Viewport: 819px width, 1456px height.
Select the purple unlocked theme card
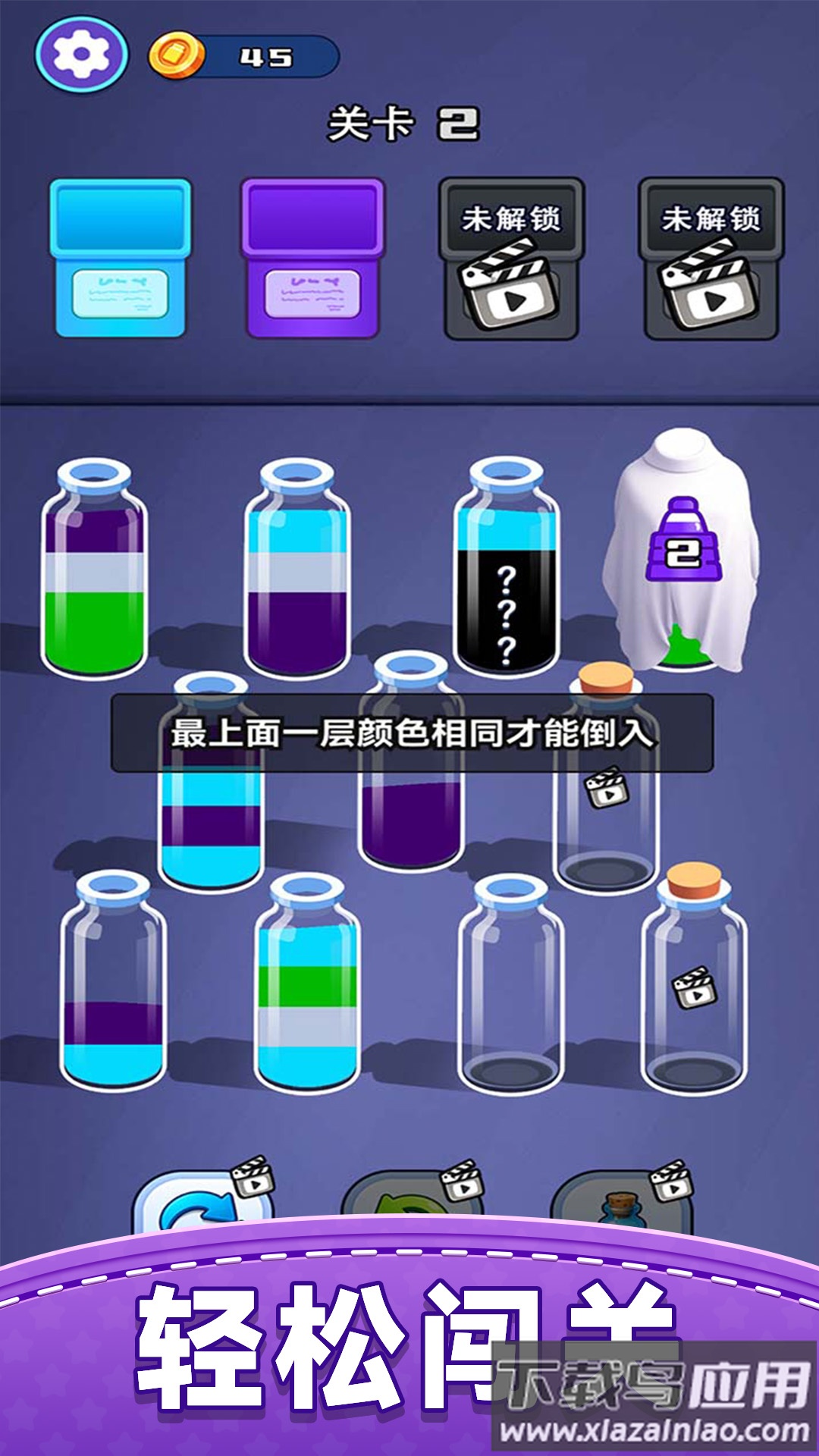(312, 258)
